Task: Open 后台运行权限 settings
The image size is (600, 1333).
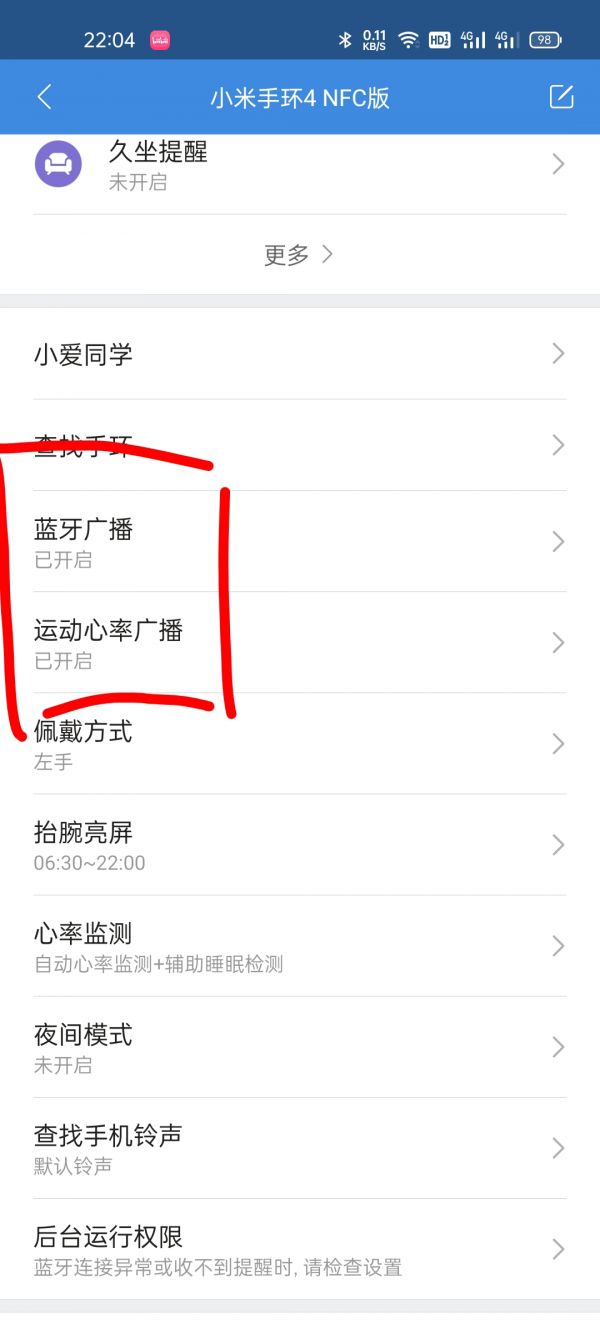Action: click(300, 1249)
